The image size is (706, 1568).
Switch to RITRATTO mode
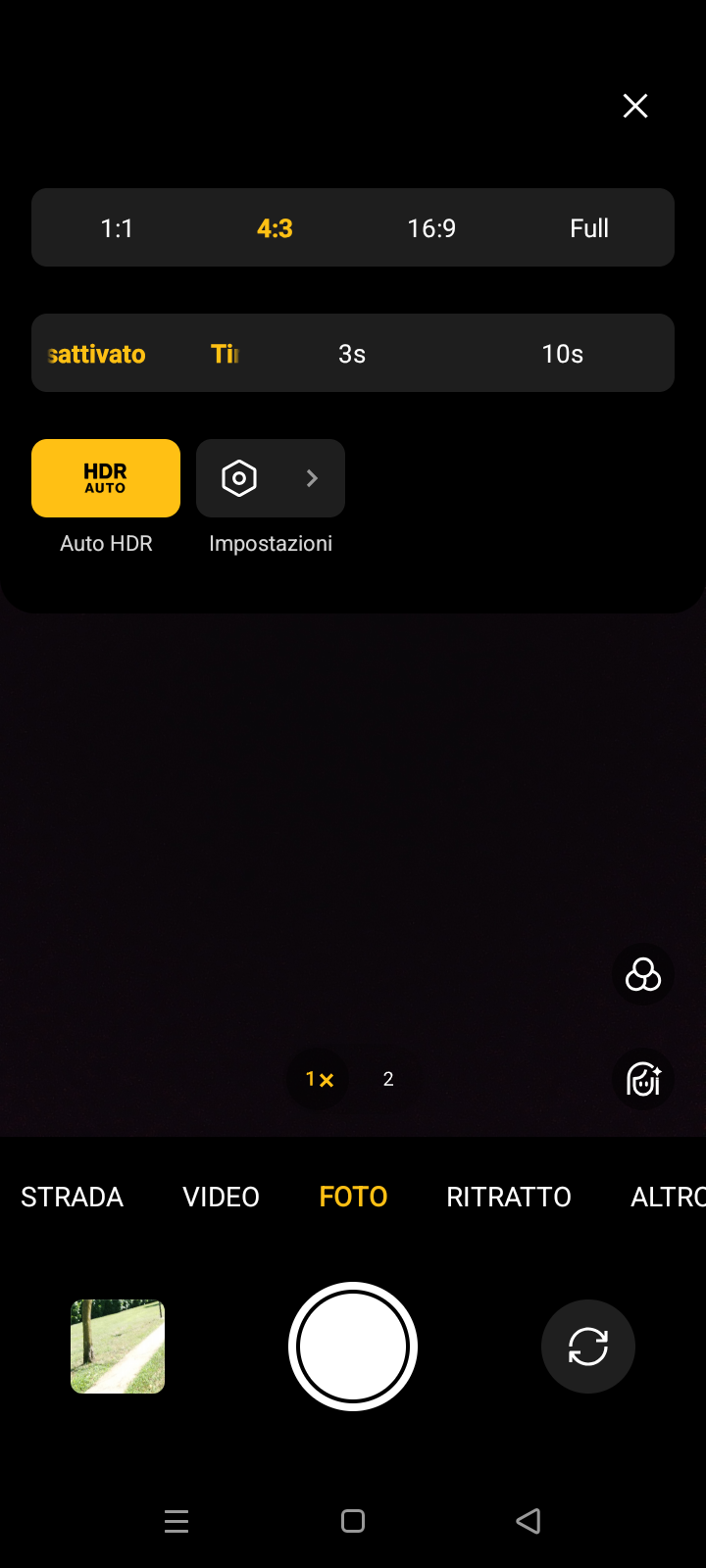click(x=509, y=1197)
